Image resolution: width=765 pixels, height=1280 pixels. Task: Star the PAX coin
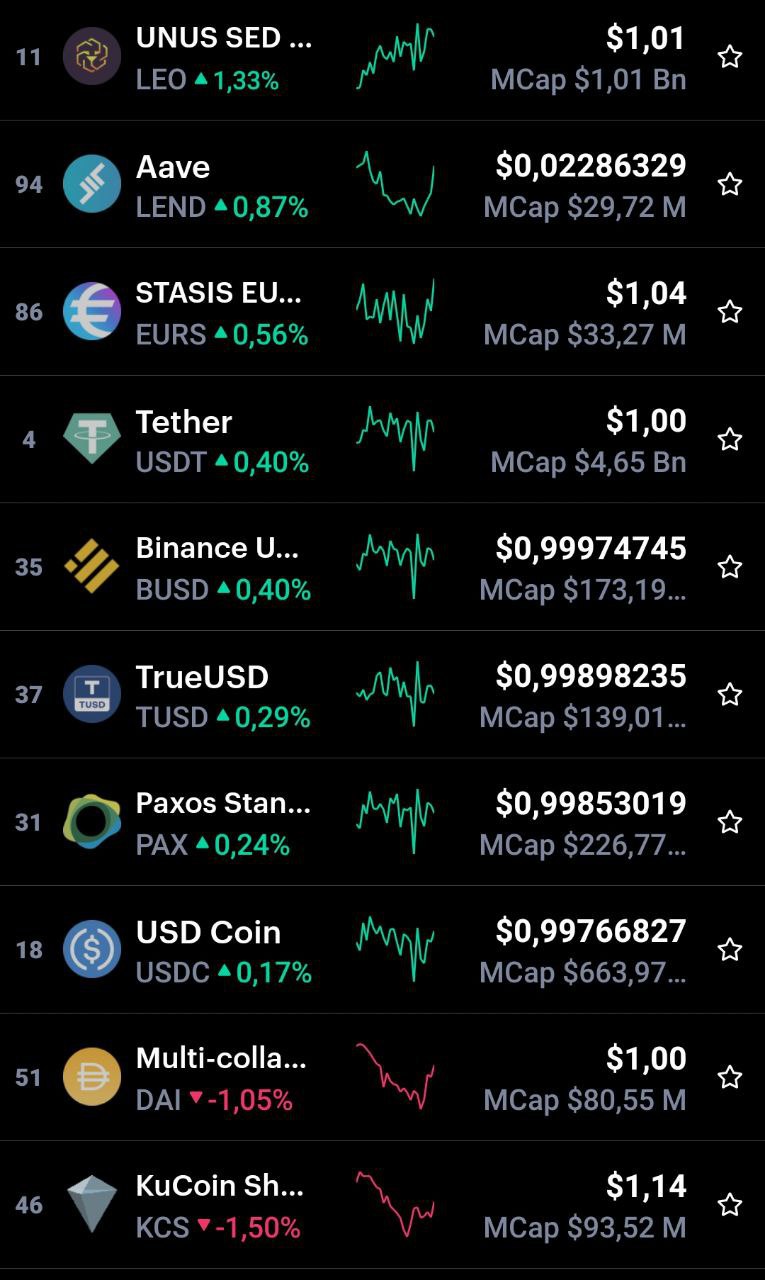(730, 822)
